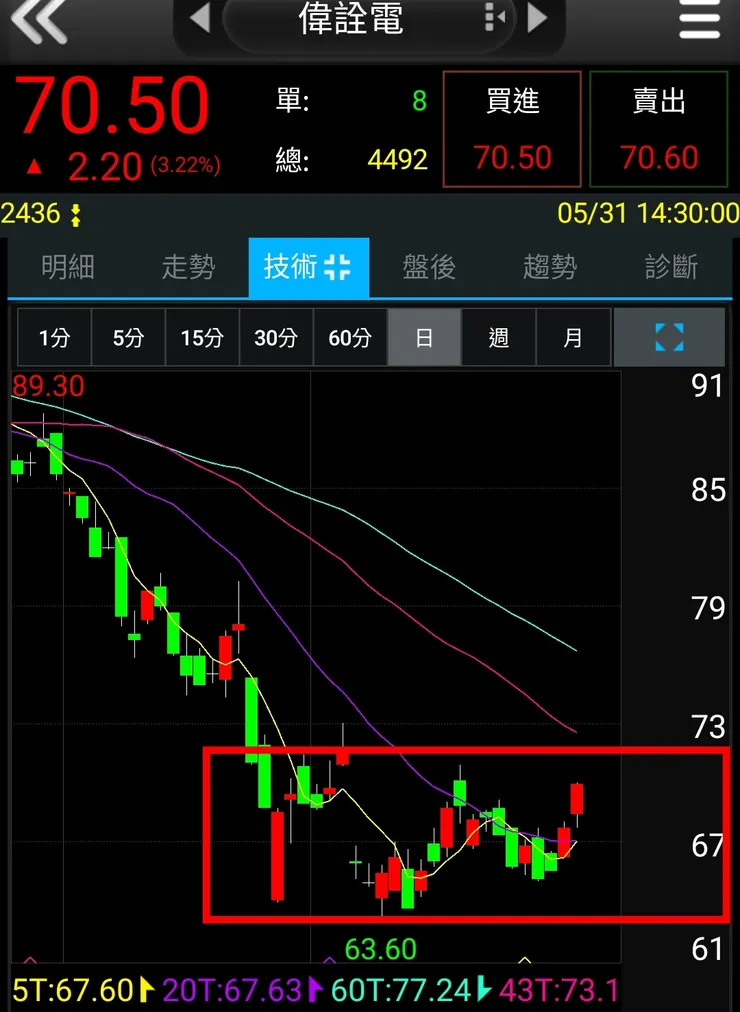
Task: Tap the 買進 buy button
Action: [x=512, y=129]
